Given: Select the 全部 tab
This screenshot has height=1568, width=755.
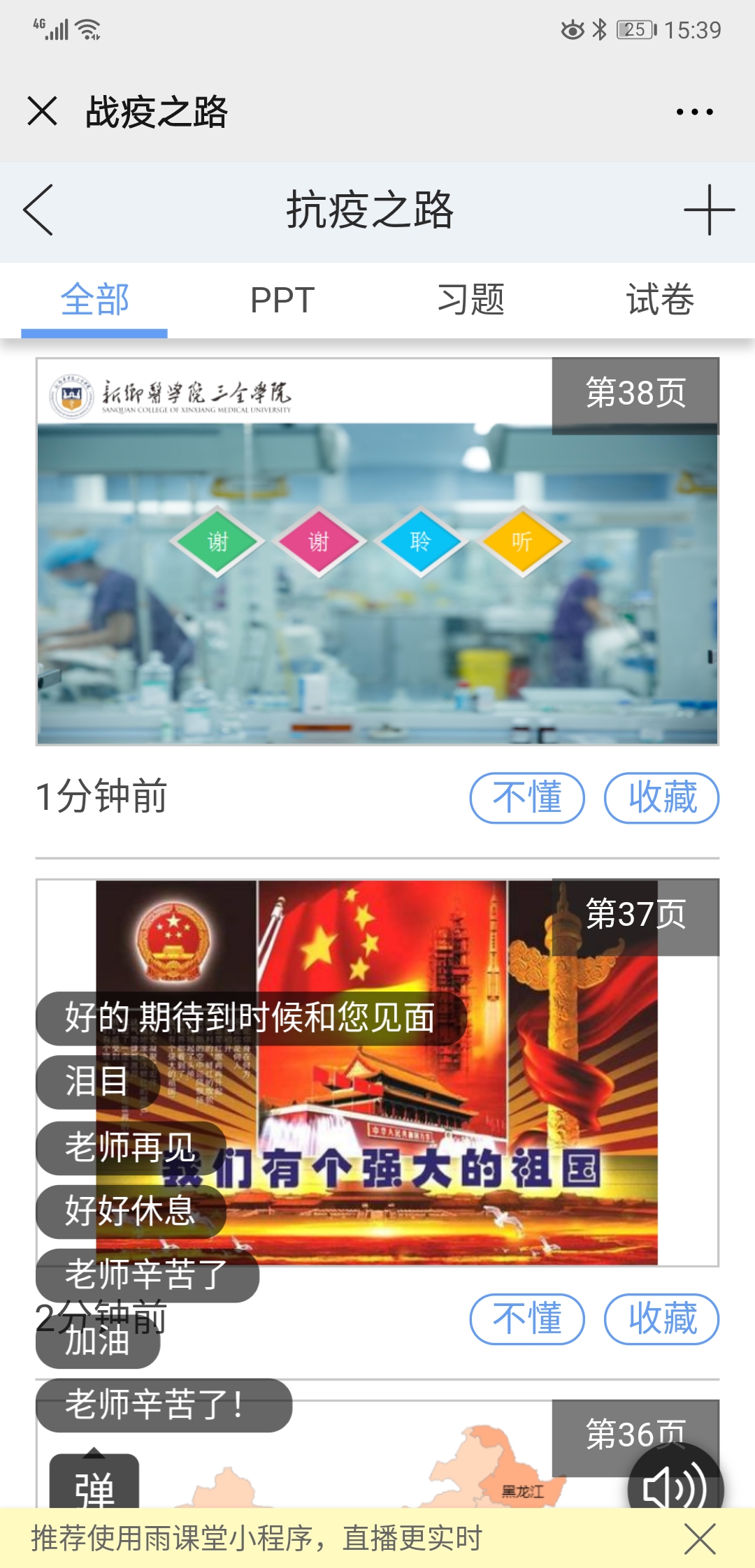Looking at the screenshot, I should tap(94, 300).
